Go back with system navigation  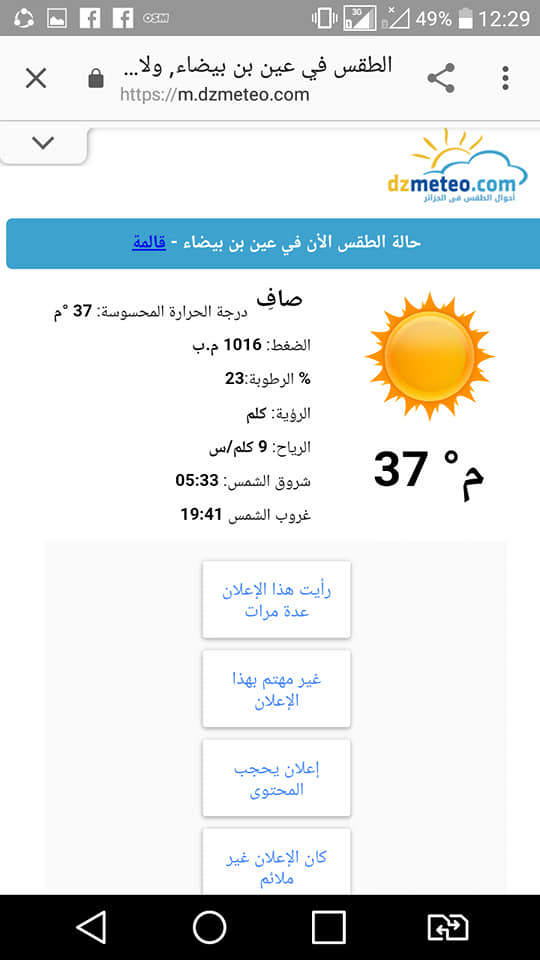point(91,927)
